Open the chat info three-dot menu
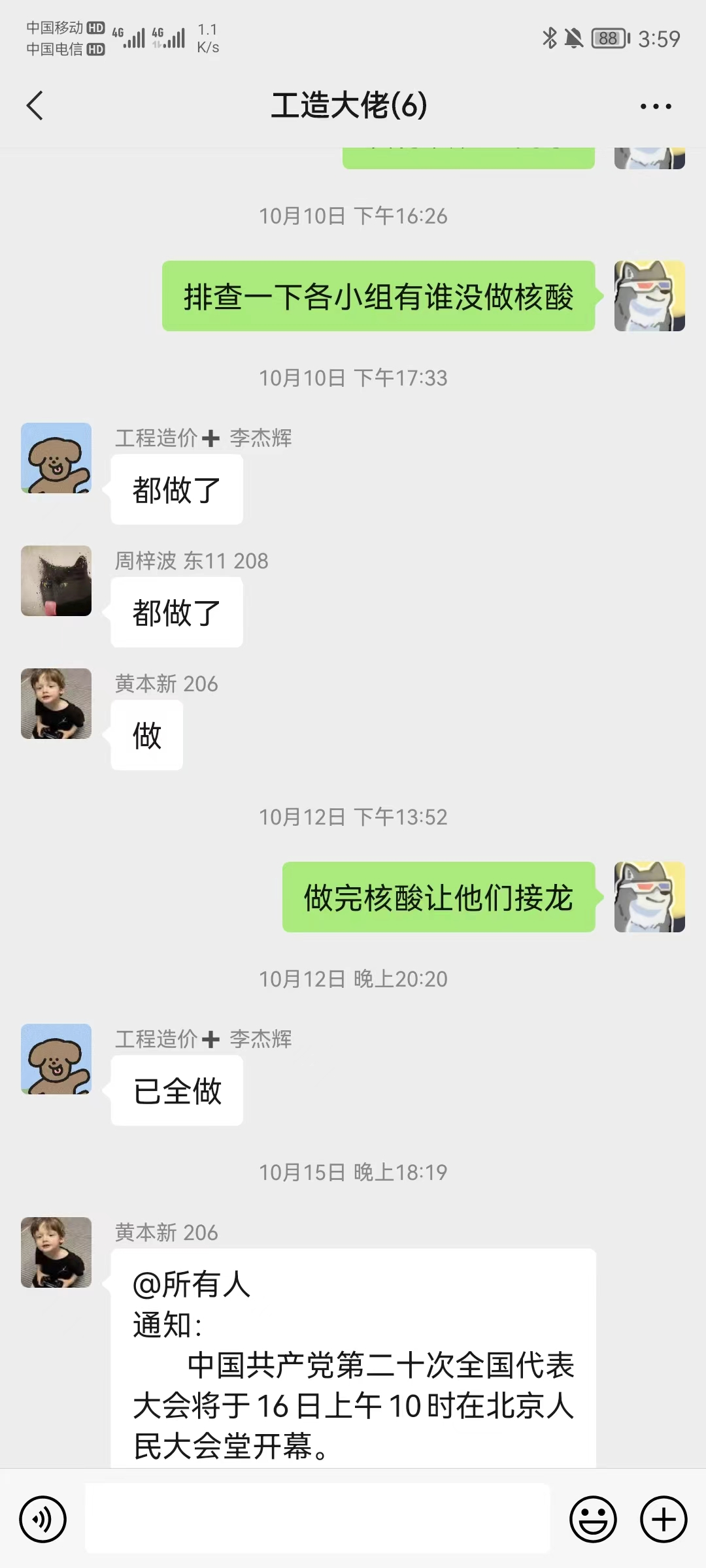The height and width of the screenshot is (1568, 706). tap(655, 106)
